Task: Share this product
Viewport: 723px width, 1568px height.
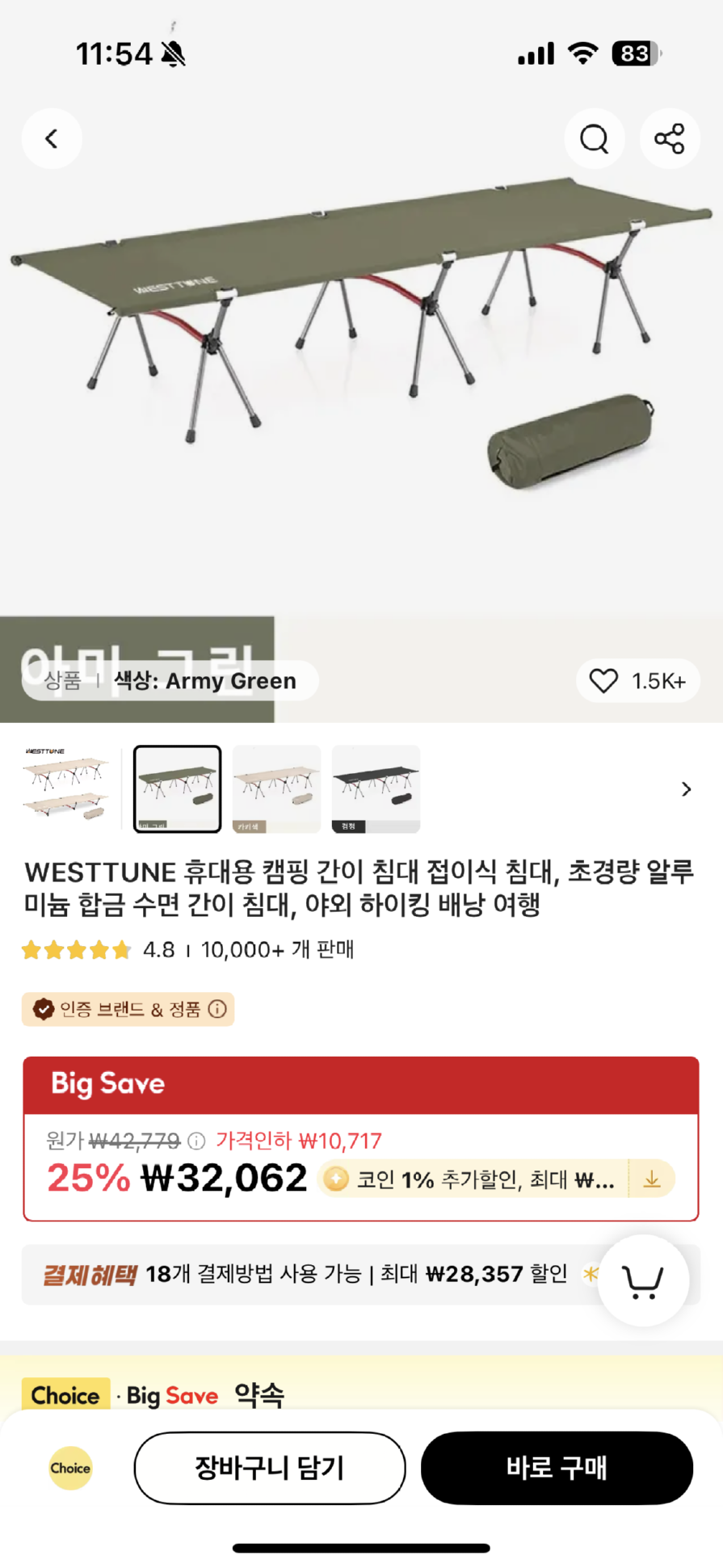Action: click(x=670, y=139)
